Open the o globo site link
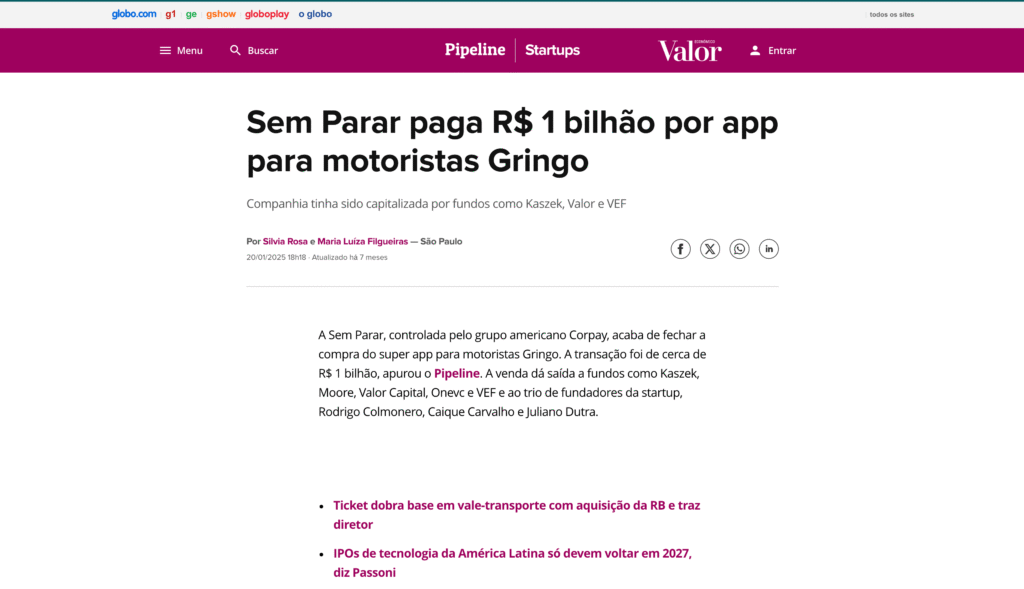 tap(315, 14)
